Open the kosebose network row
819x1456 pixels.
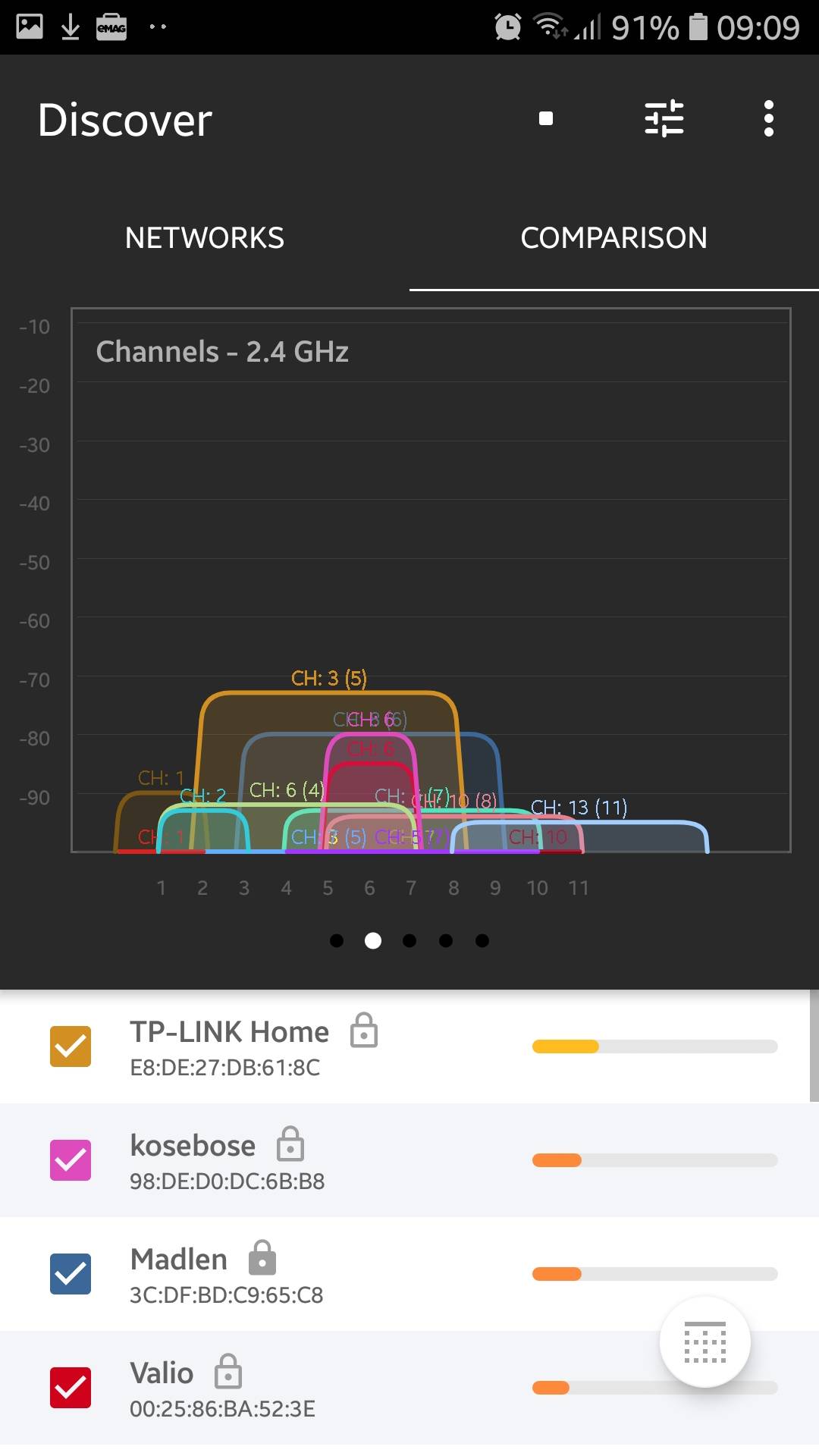[x=409, y=1160]
